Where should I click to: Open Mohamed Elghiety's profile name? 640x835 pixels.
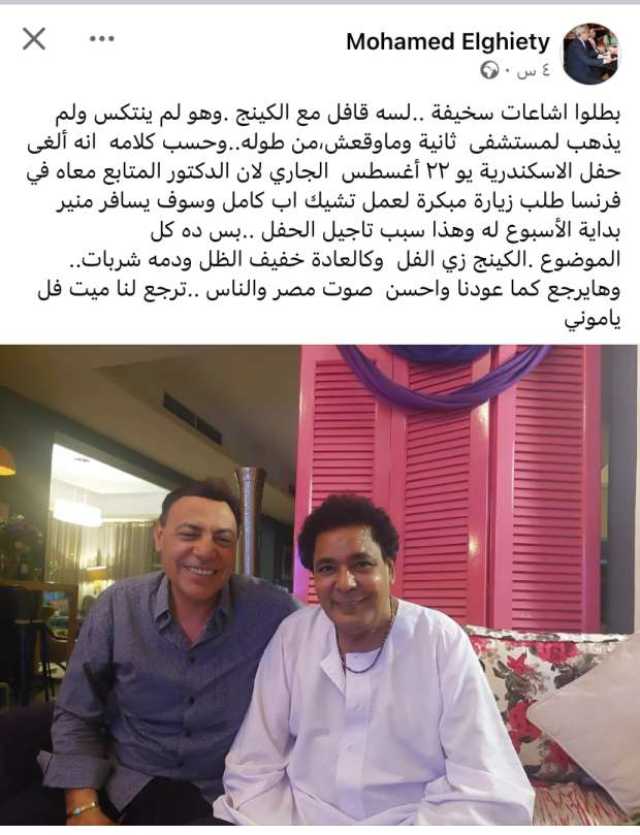click(x=447, y=42)
